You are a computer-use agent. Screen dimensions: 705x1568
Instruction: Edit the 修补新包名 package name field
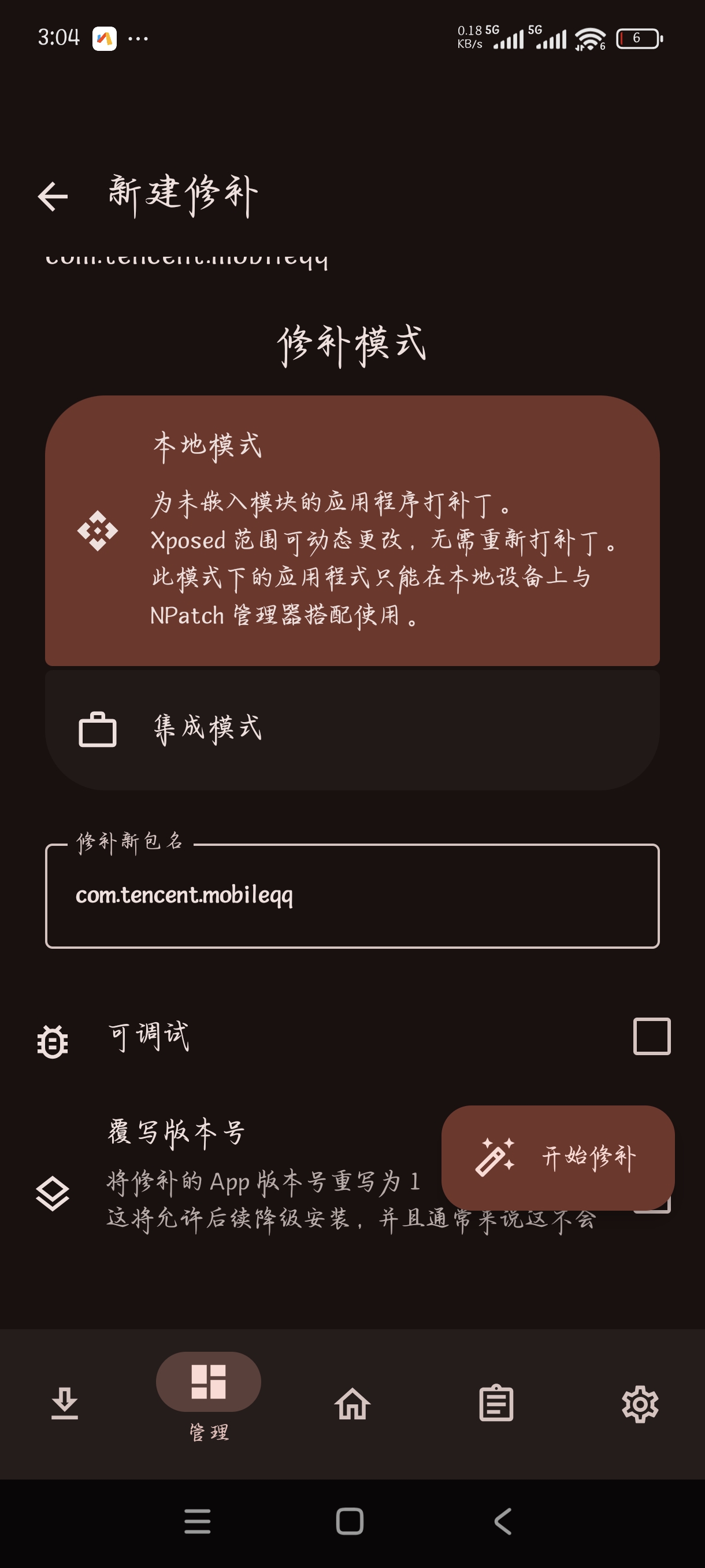pos(352,896)
